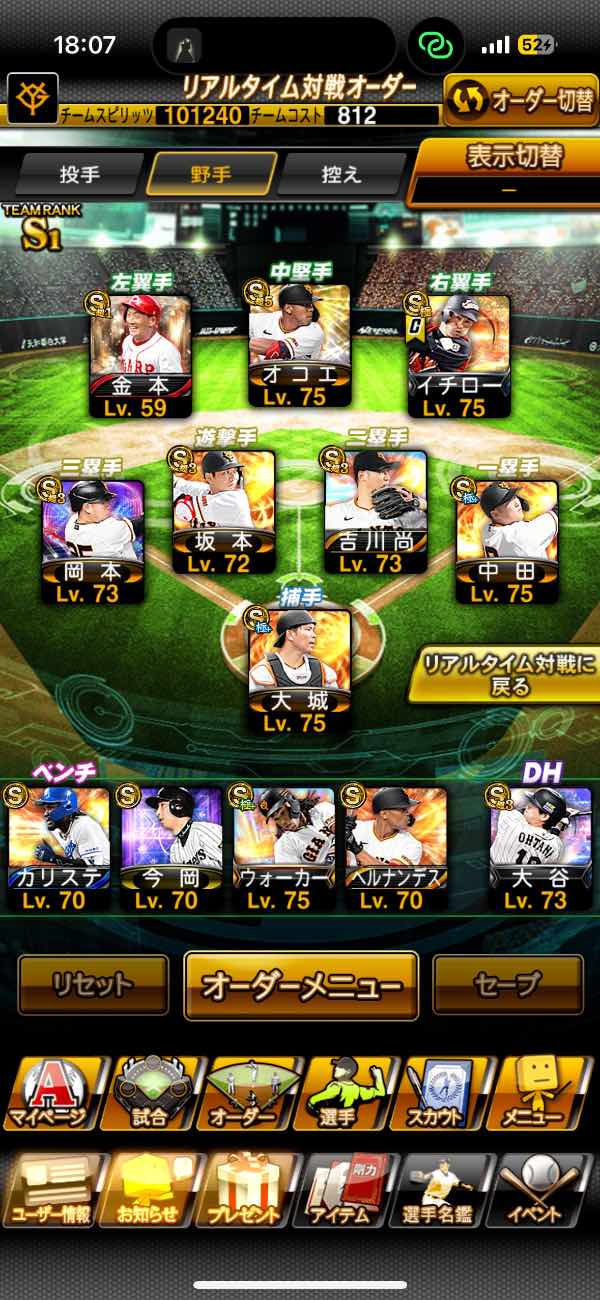Select the イチロー right fielder card
The image size is (600, 1300).
(x=459, y=355)
